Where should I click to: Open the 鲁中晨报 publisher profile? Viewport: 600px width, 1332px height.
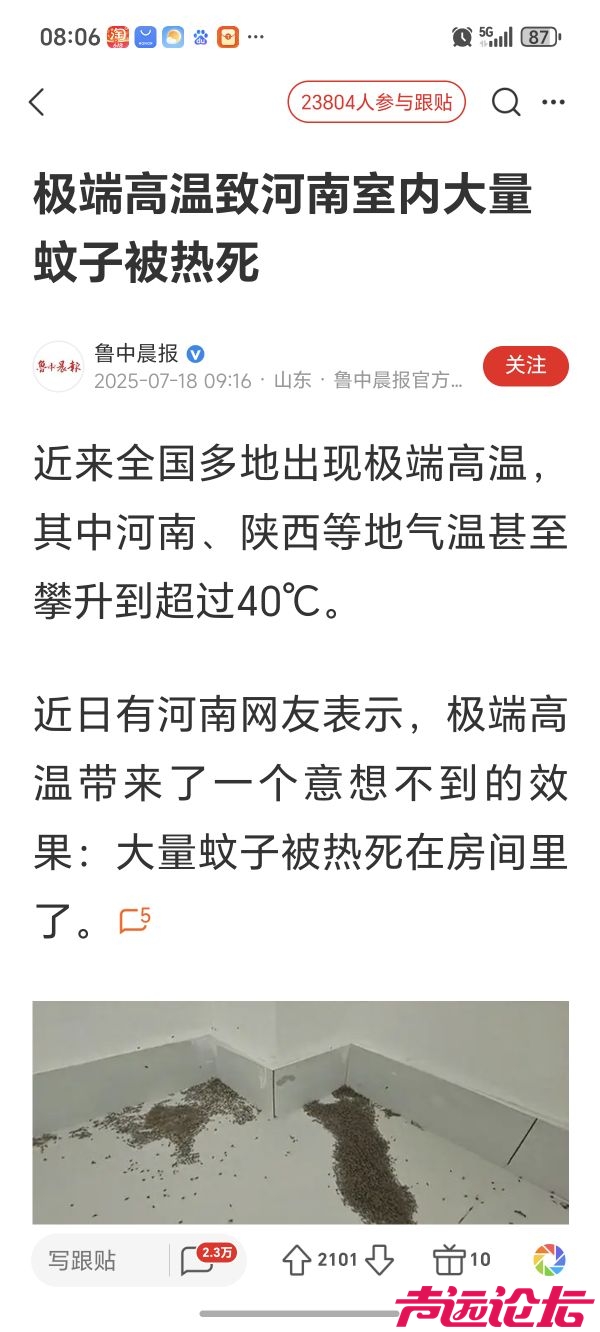136,354
